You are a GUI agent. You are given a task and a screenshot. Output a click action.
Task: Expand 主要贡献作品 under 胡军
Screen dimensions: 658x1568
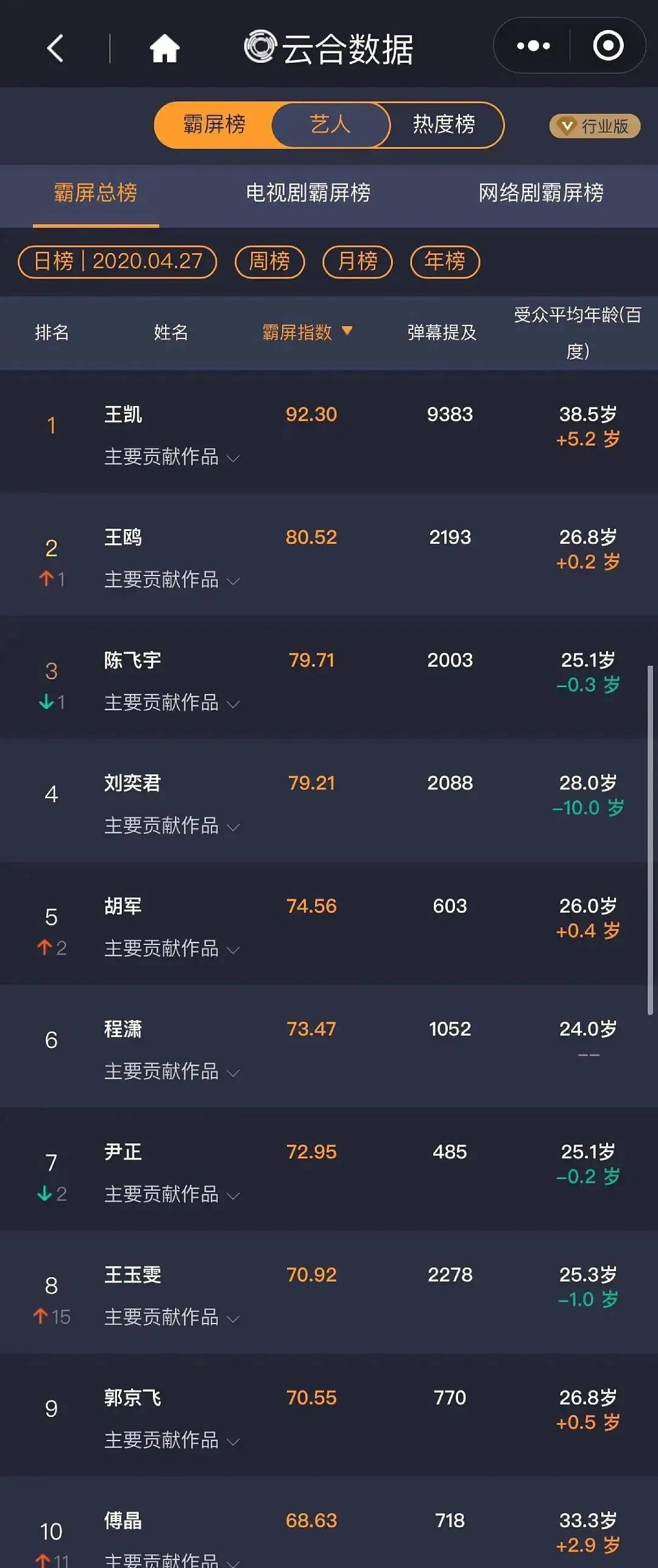(x=172, y=949)
